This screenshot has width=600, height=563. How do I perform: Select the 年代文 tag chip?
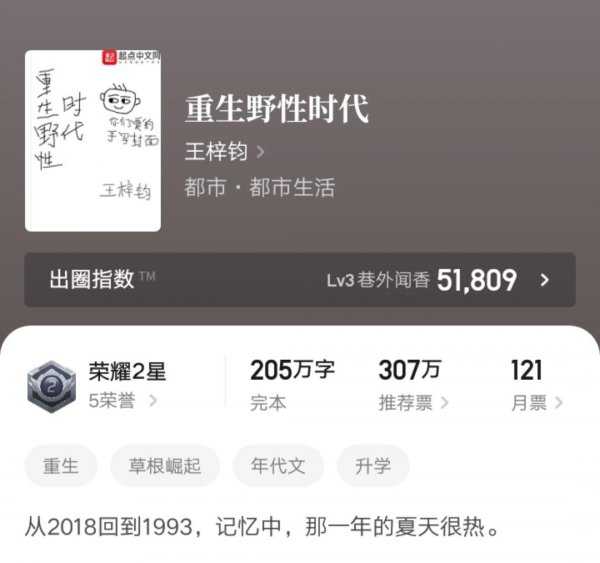click(x=278, y=466)
